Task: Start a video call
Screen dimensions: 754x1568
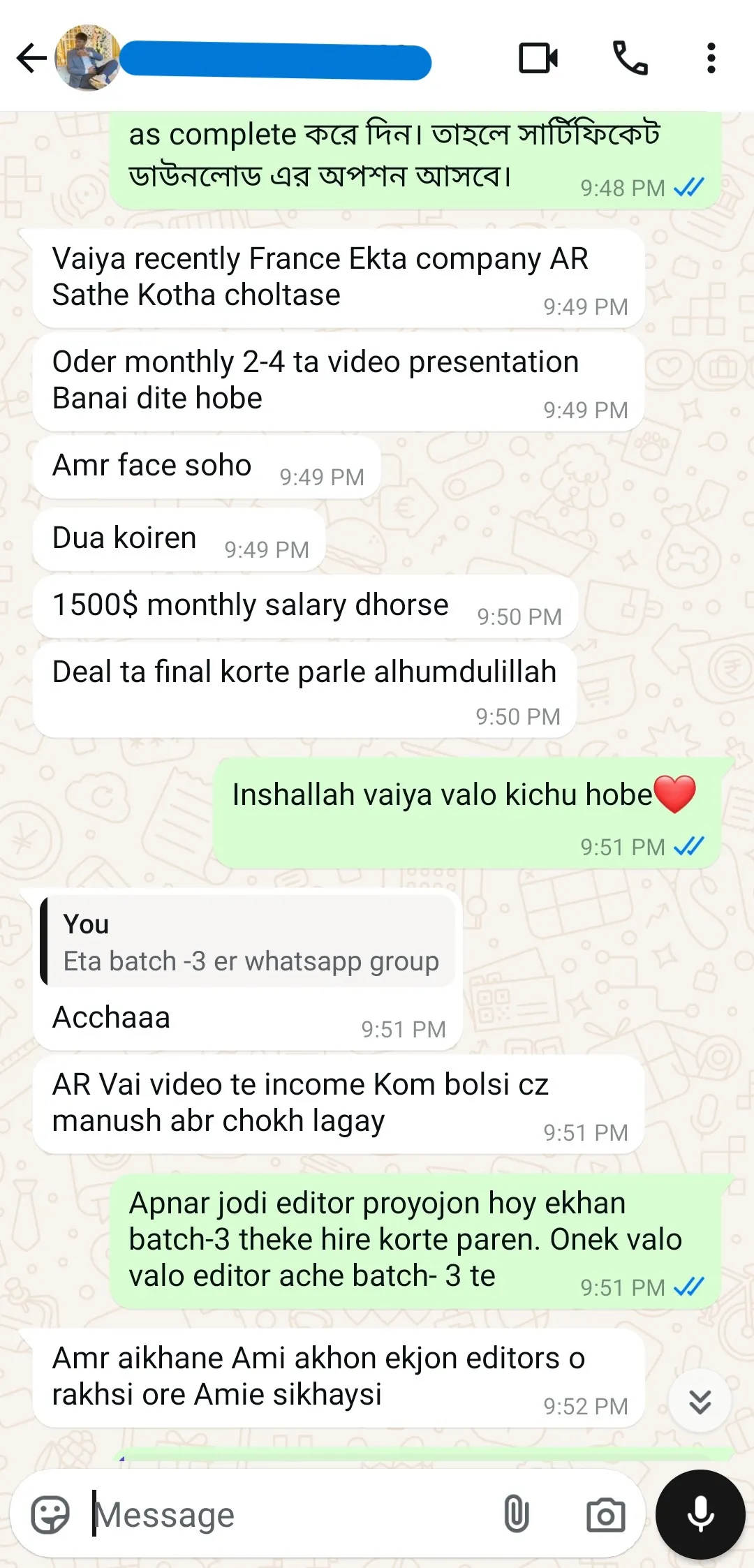Action: pos(538,58)
